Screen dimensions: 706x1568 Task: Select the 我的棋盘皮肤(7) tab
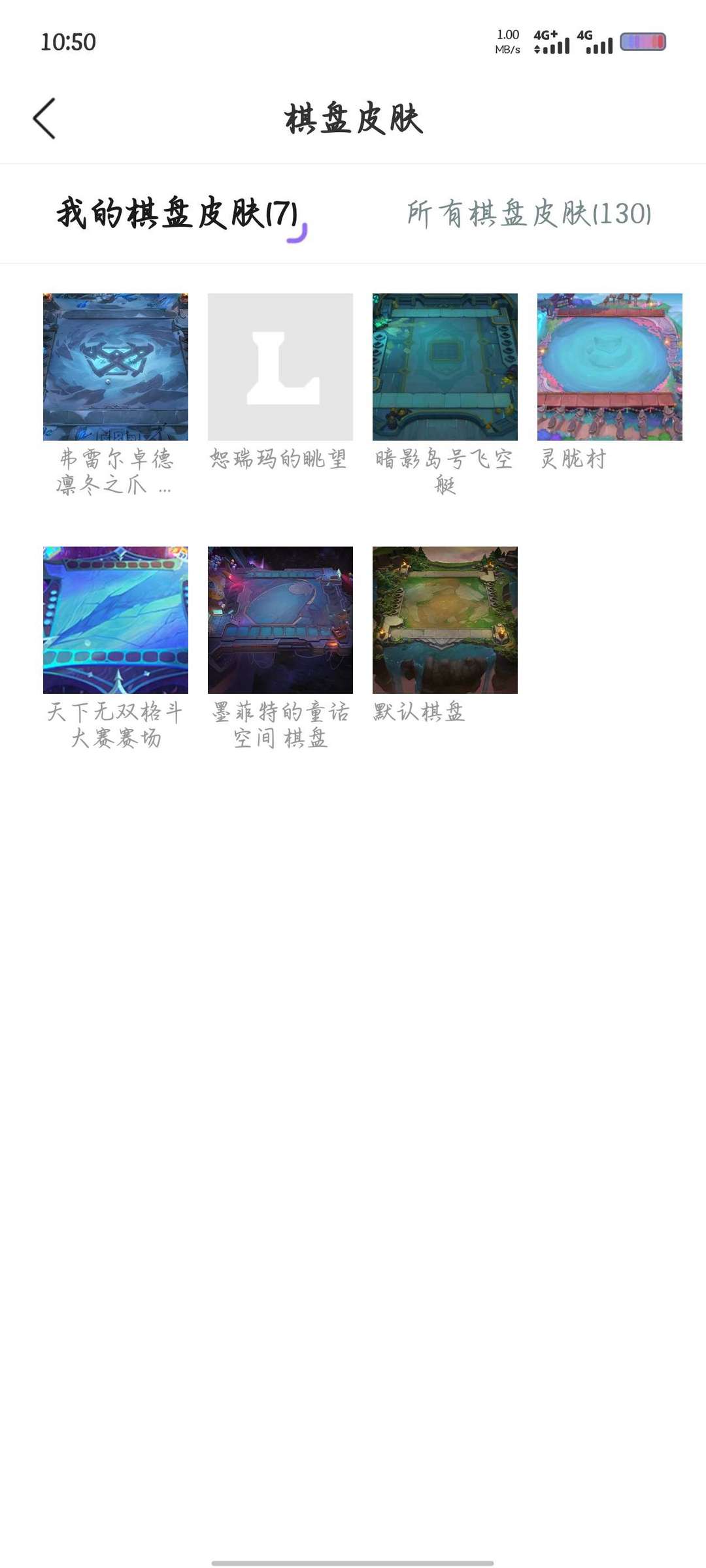click(x=177, y=214)
